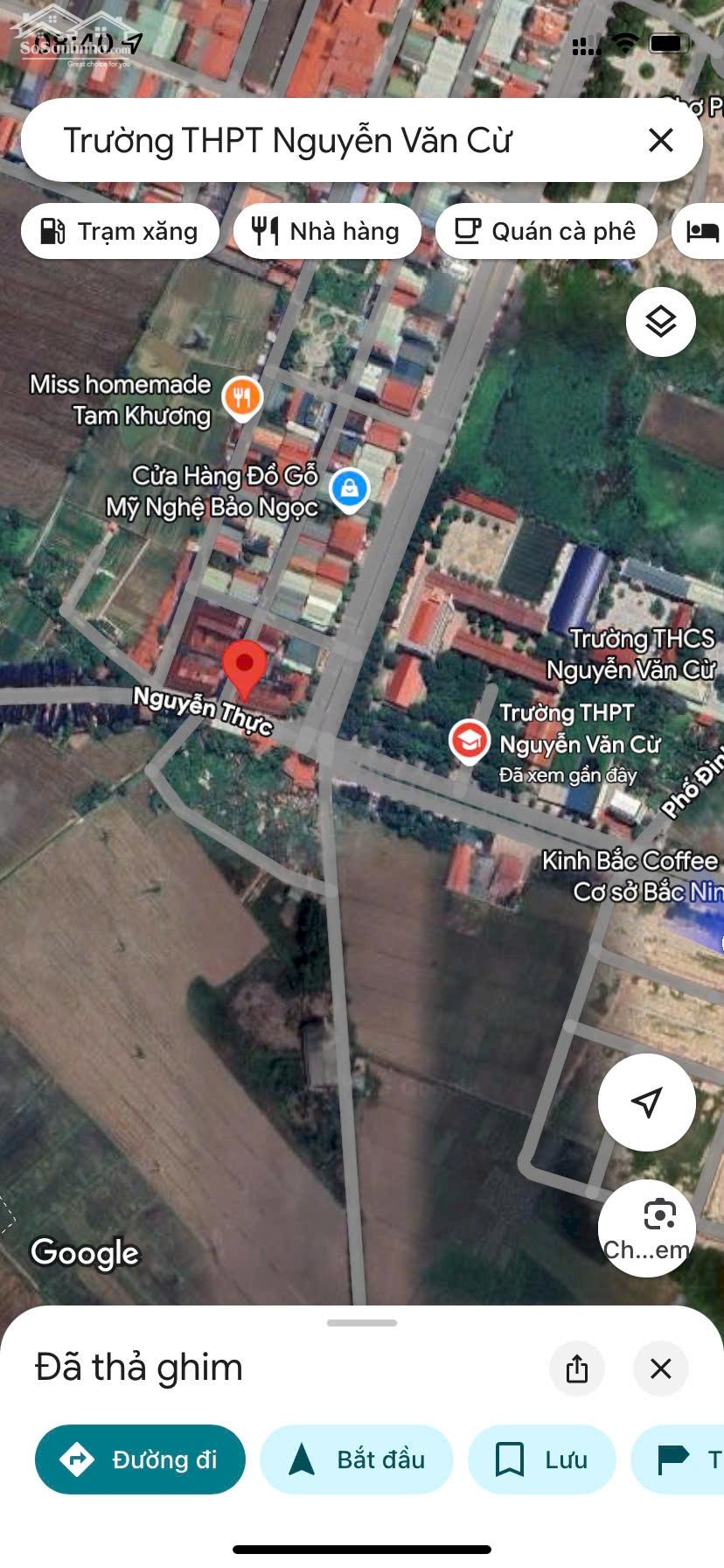Open the Cửa Hàng Đồ Gỗ Mỹ Nghệ Bảo Ngọc marker
This screenshot has height=1568, width=724.
(x=350, y=488)
